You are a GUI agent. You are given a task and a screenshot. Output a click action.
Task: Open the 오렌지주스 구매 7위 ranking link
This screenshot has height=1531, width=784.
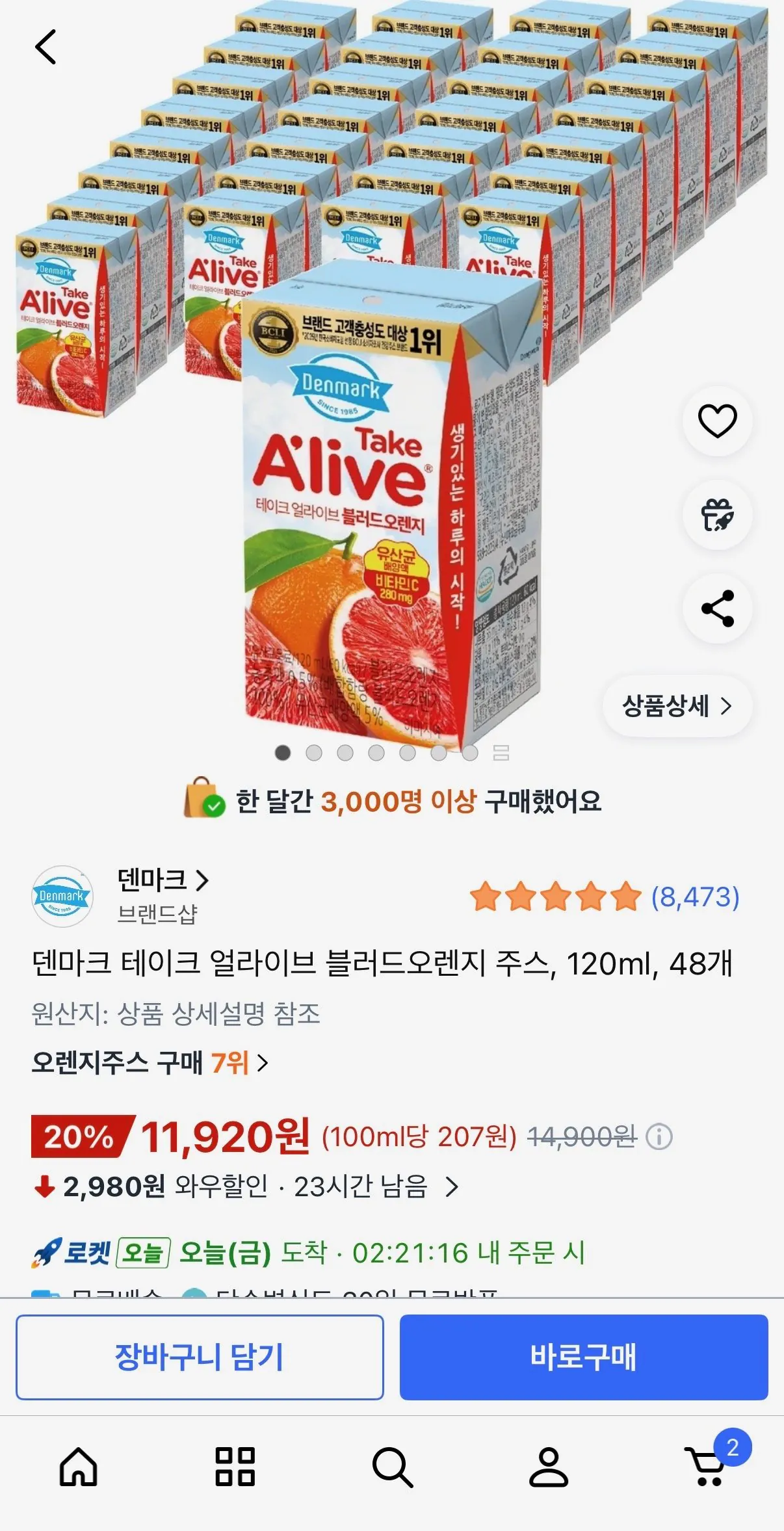coord(148,1061)
